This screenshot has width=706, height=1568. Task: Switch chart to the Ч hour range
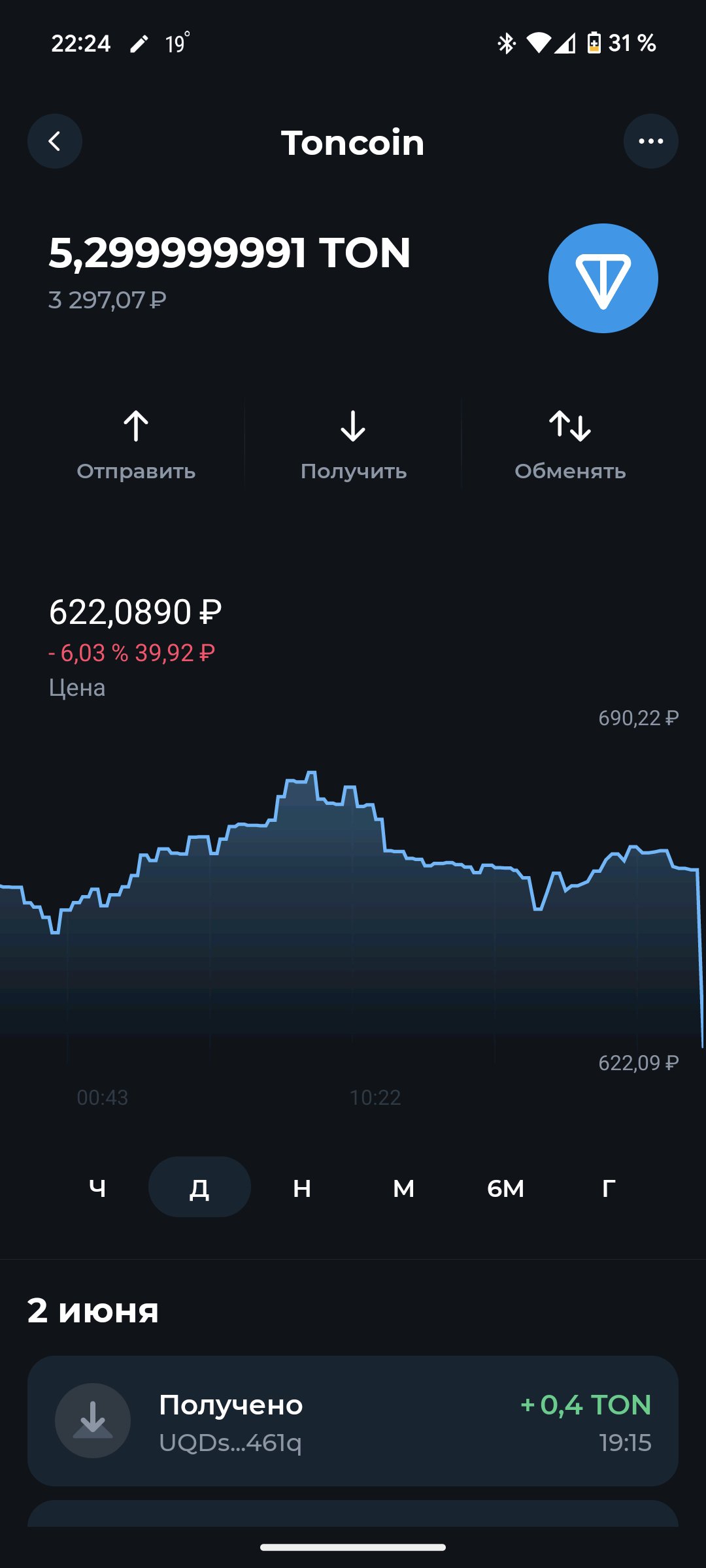[97, 1187]
